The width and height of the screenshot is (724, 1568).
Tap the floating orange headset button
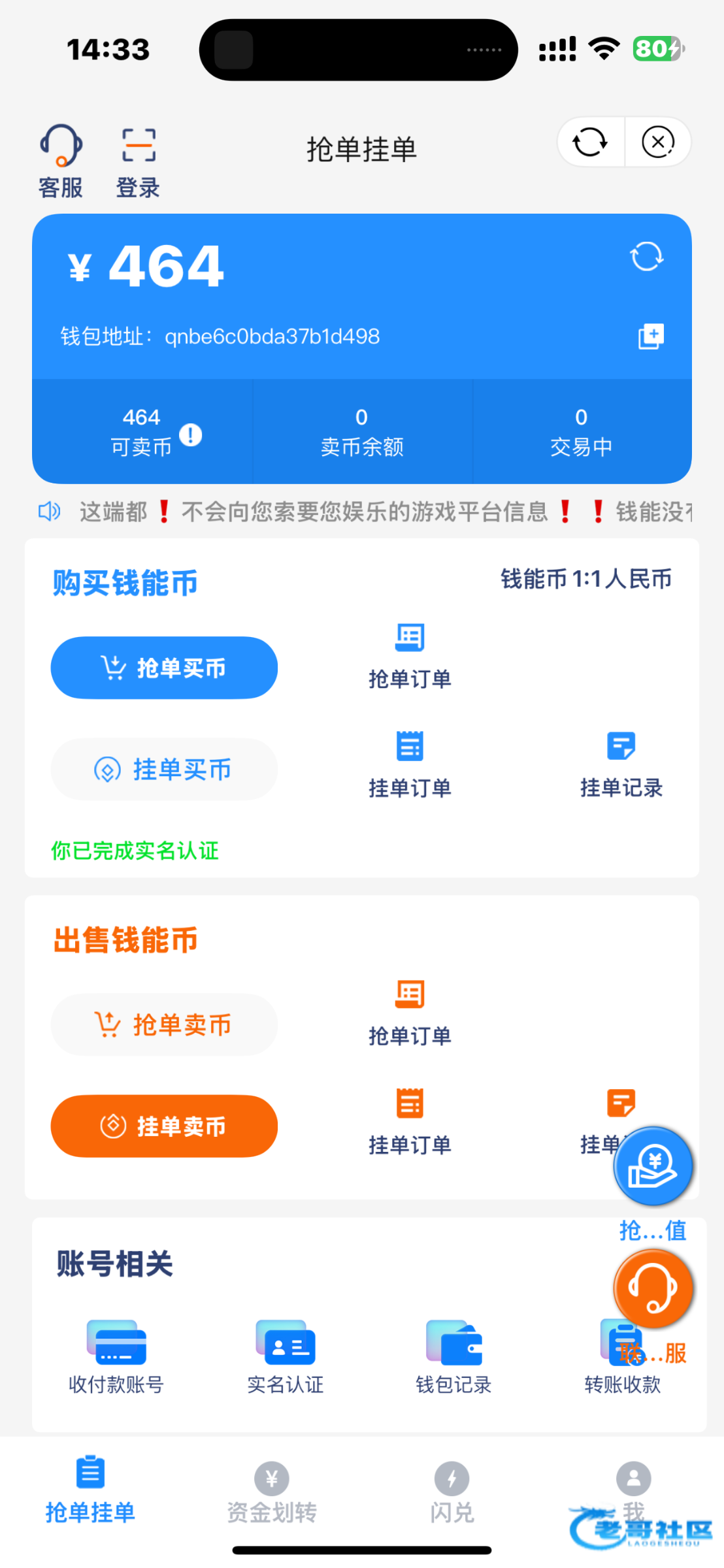point(653,1288)
